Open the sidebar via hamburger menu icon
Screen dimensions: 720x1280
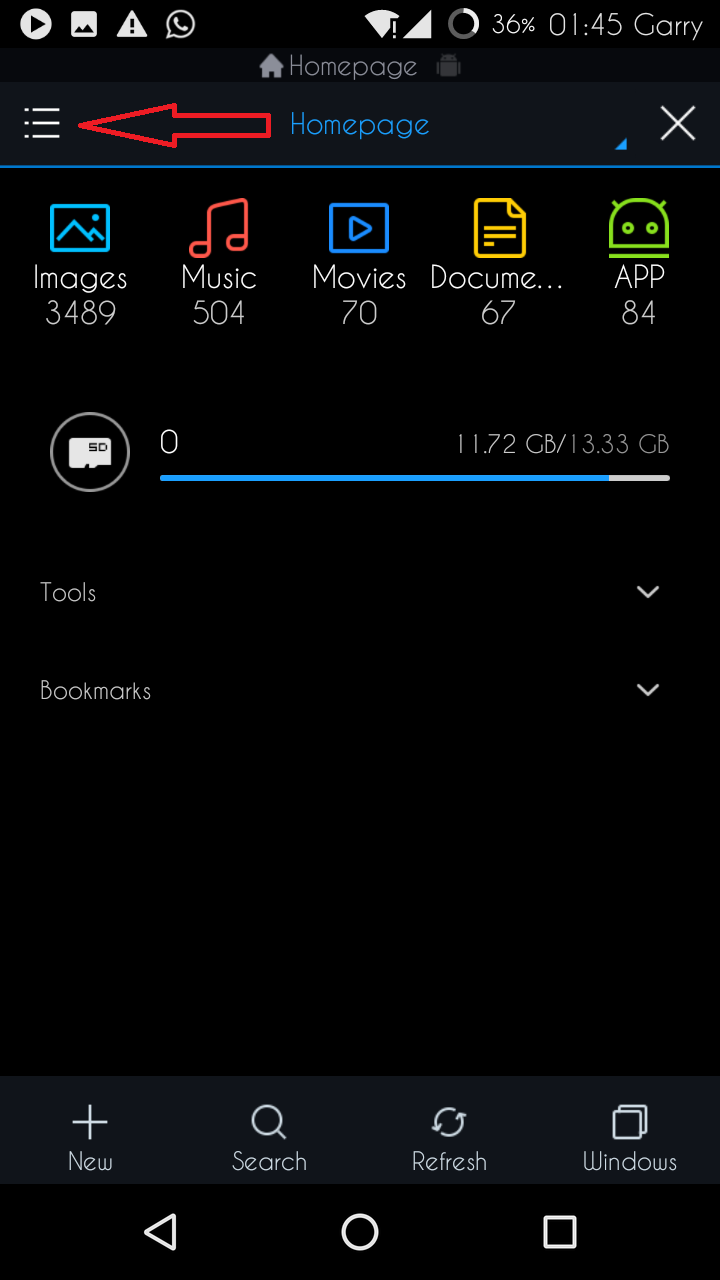tap(42, 122)
